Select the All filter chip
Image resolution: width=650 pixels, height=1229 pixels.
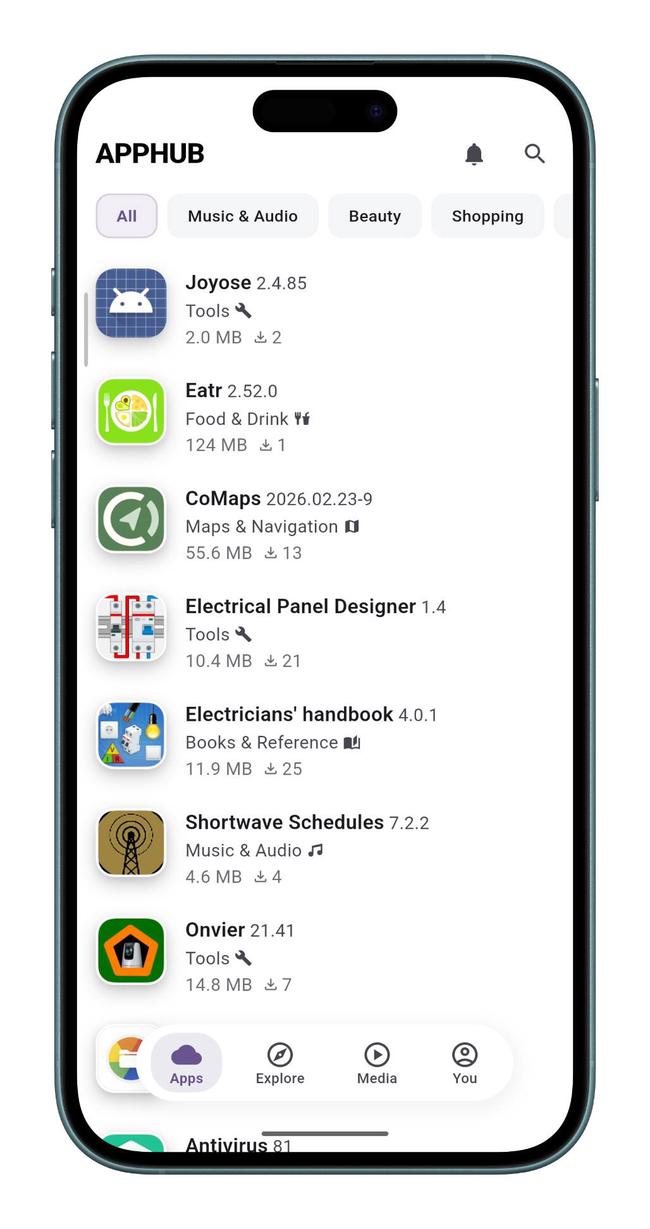(x=127, y=216)
